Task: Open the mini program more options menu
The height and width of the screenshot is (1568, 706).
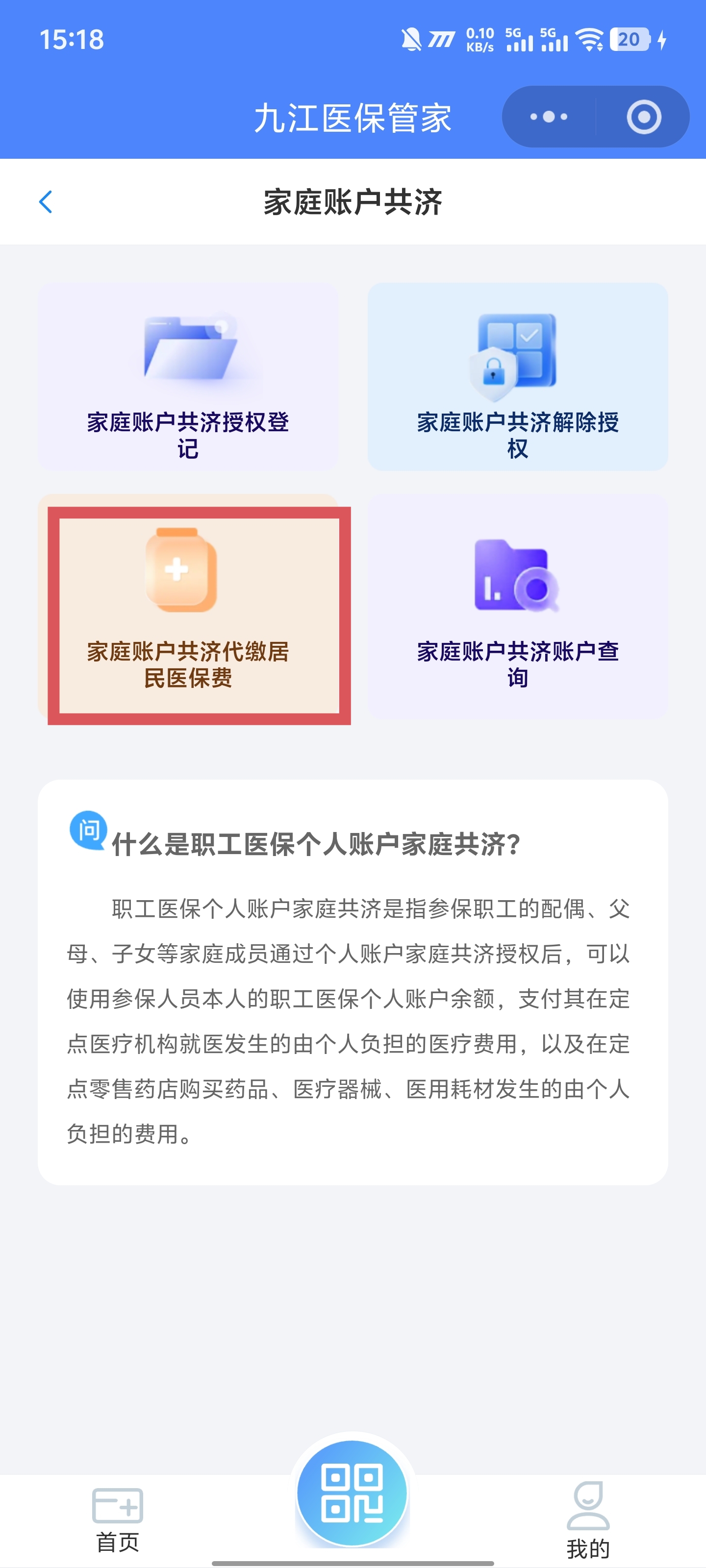Action: tap(548, 117)
